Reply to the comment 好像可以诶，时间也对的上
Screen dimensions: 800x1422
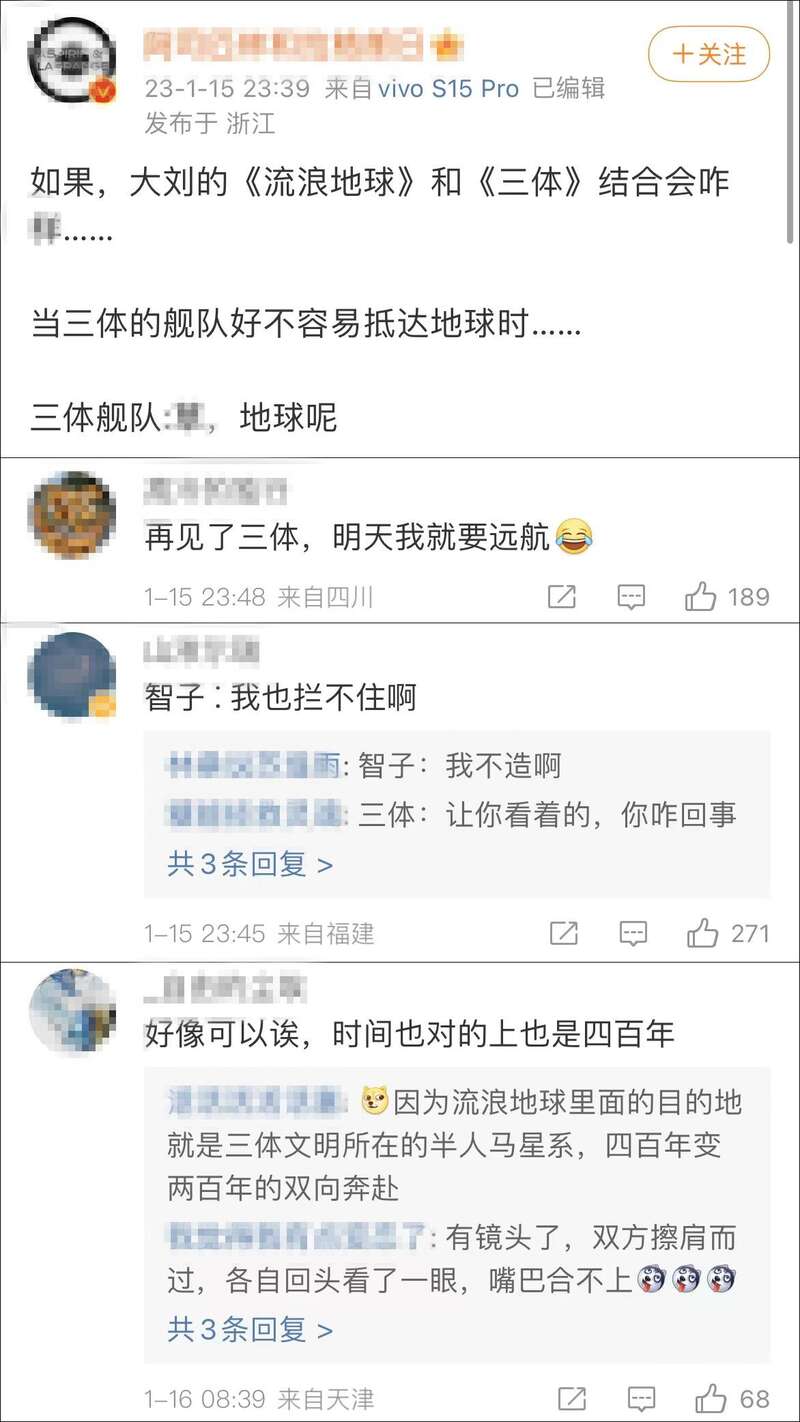tap(640, 1399)
